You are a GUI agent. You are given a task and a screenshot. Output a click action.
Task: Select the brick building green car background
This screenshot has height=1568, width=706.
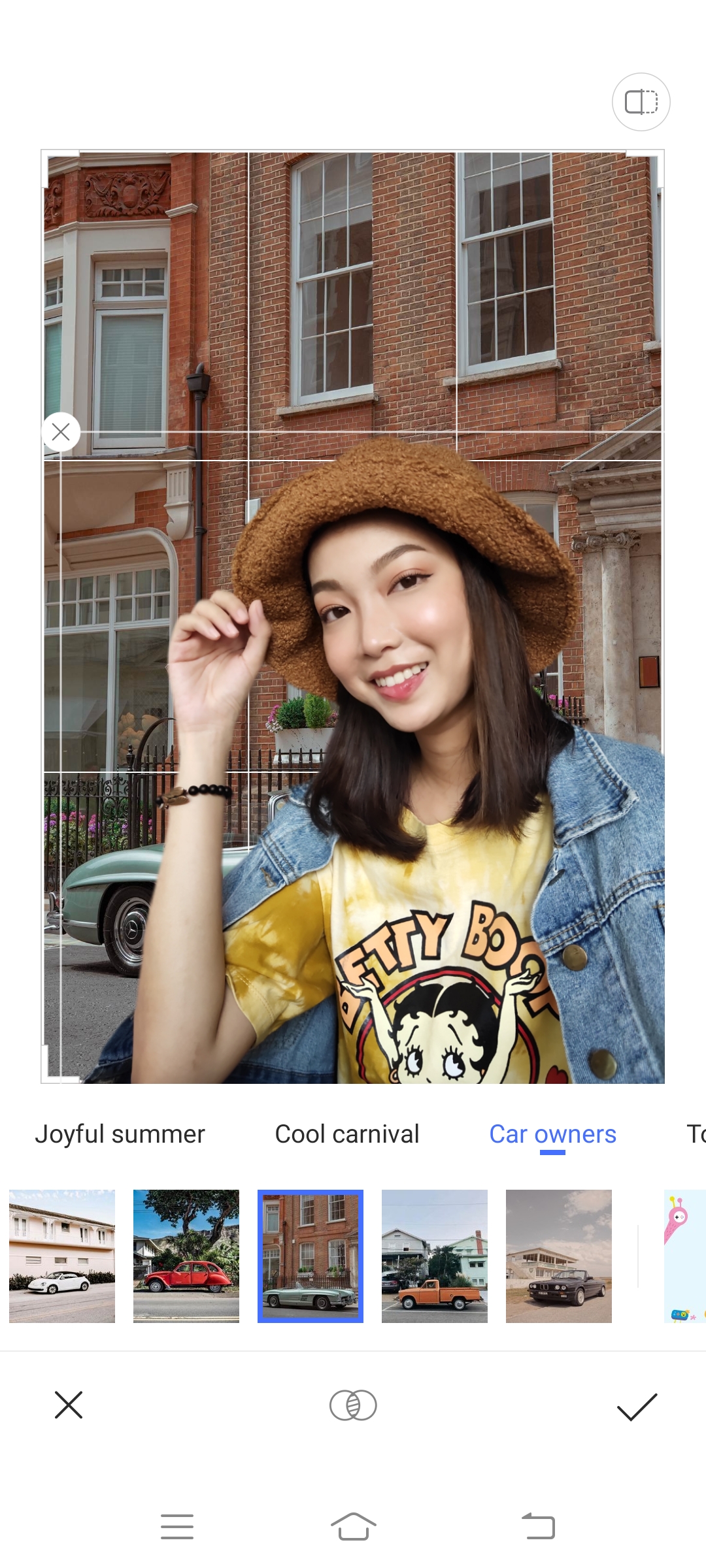point(311,1256)
